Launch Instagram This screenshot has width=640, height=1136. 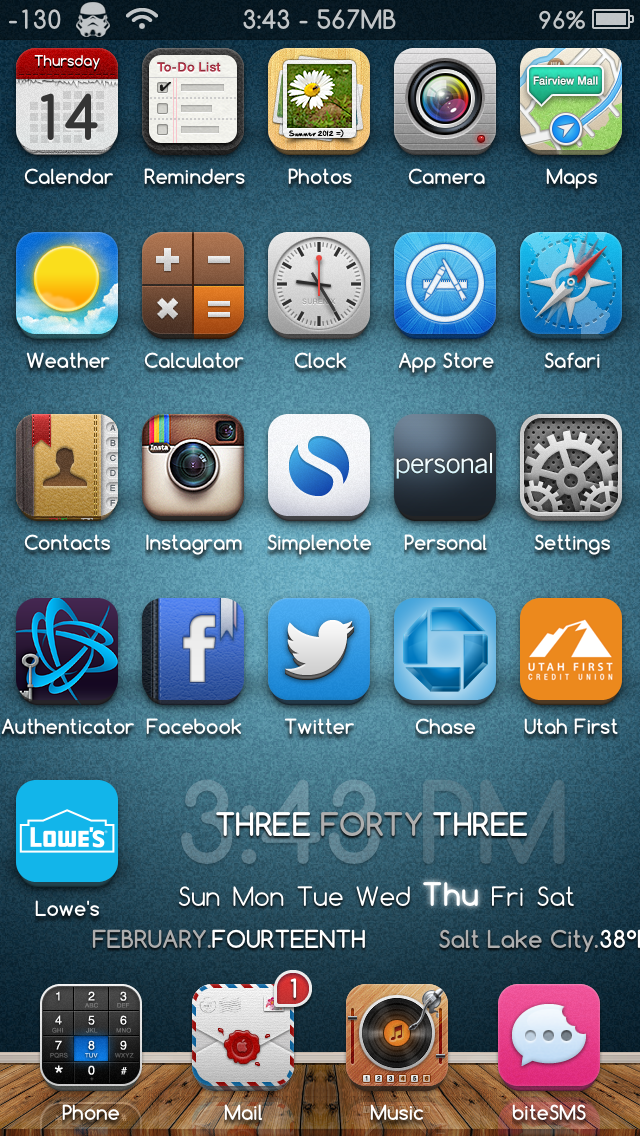pos(193,466)
